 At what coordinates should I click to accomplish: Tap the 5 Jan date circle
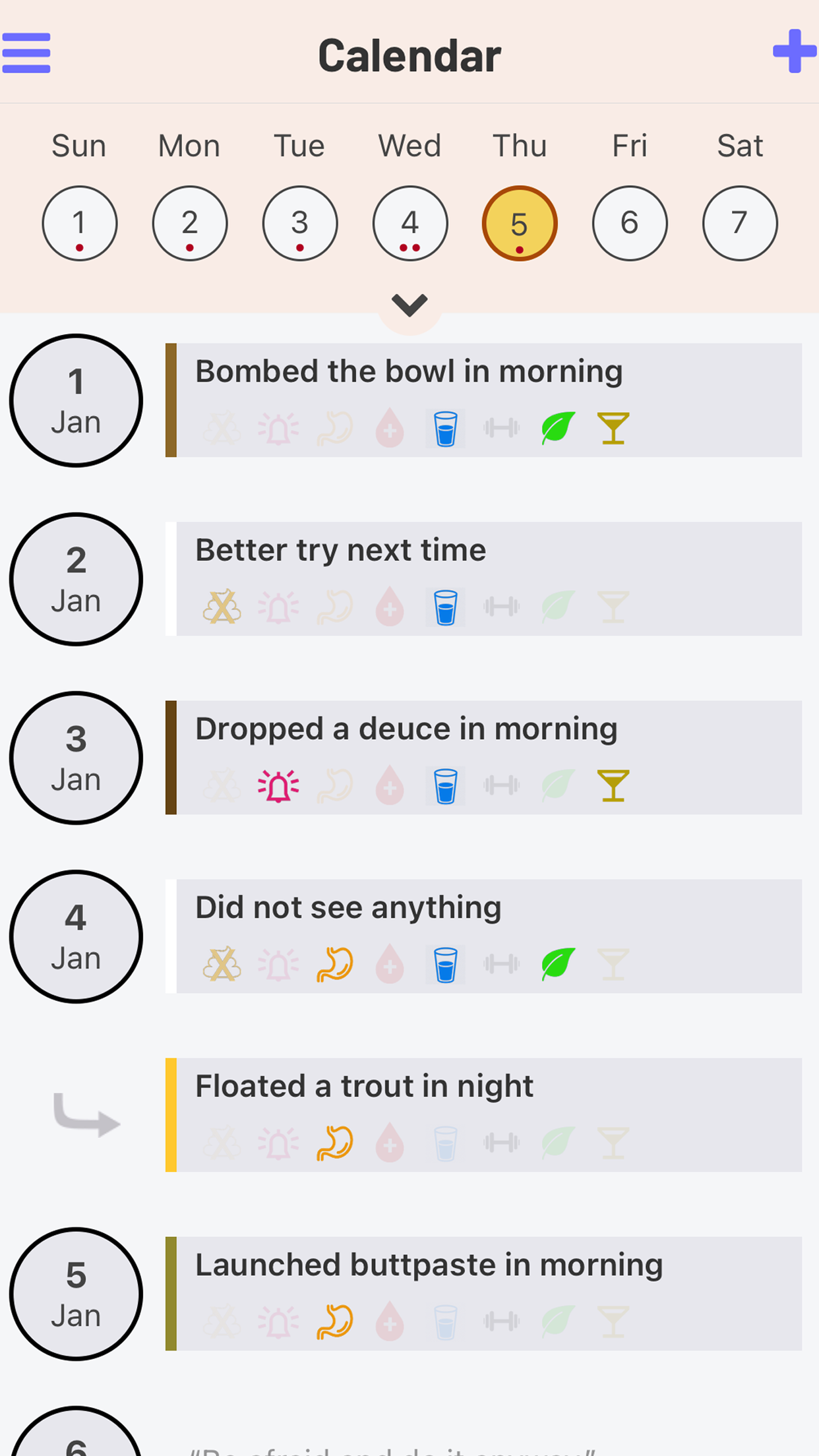(x=76, y=1294)
